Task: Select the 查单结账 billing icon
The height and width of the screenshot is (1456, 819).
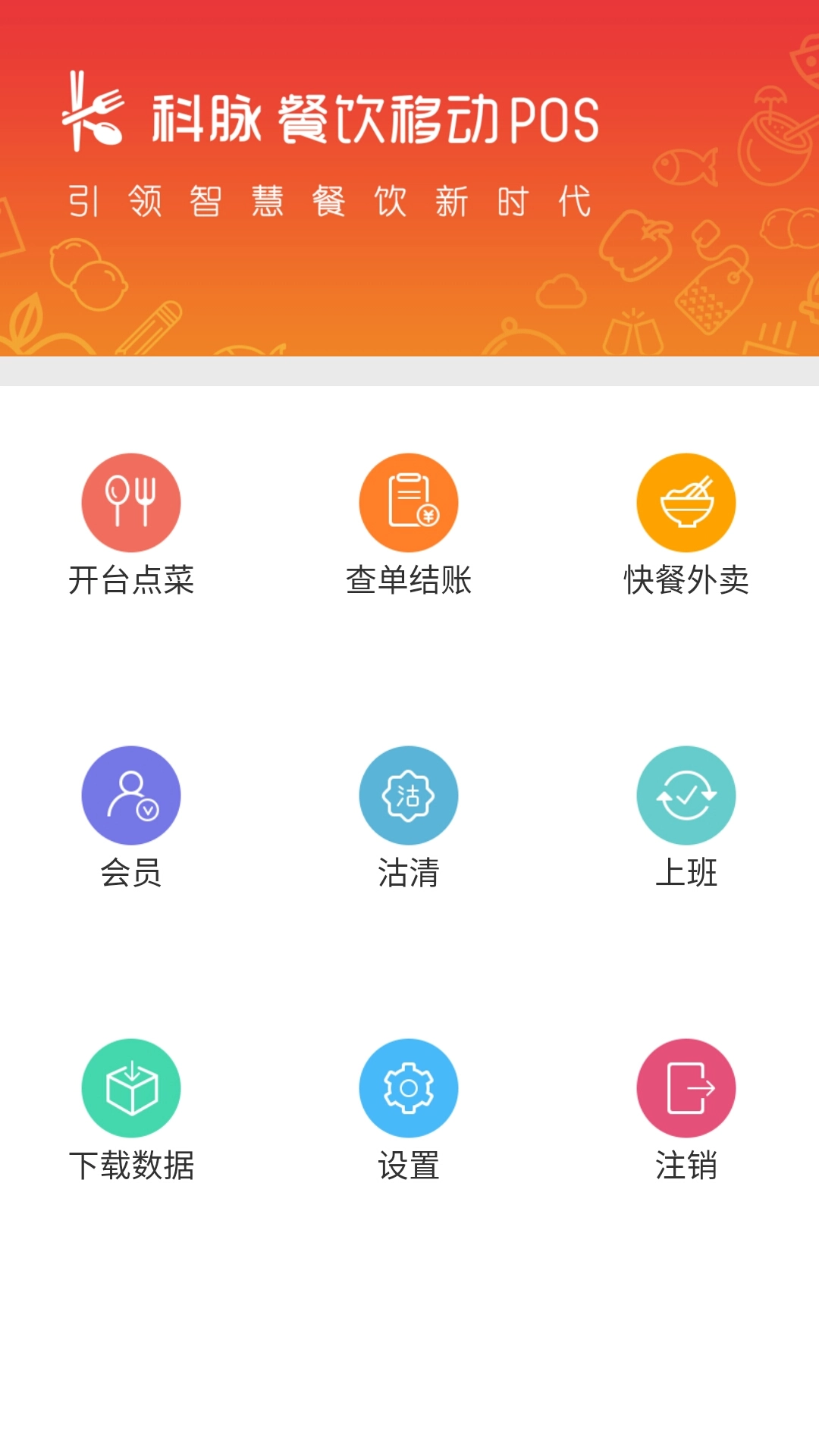Action: pos(409,502)
